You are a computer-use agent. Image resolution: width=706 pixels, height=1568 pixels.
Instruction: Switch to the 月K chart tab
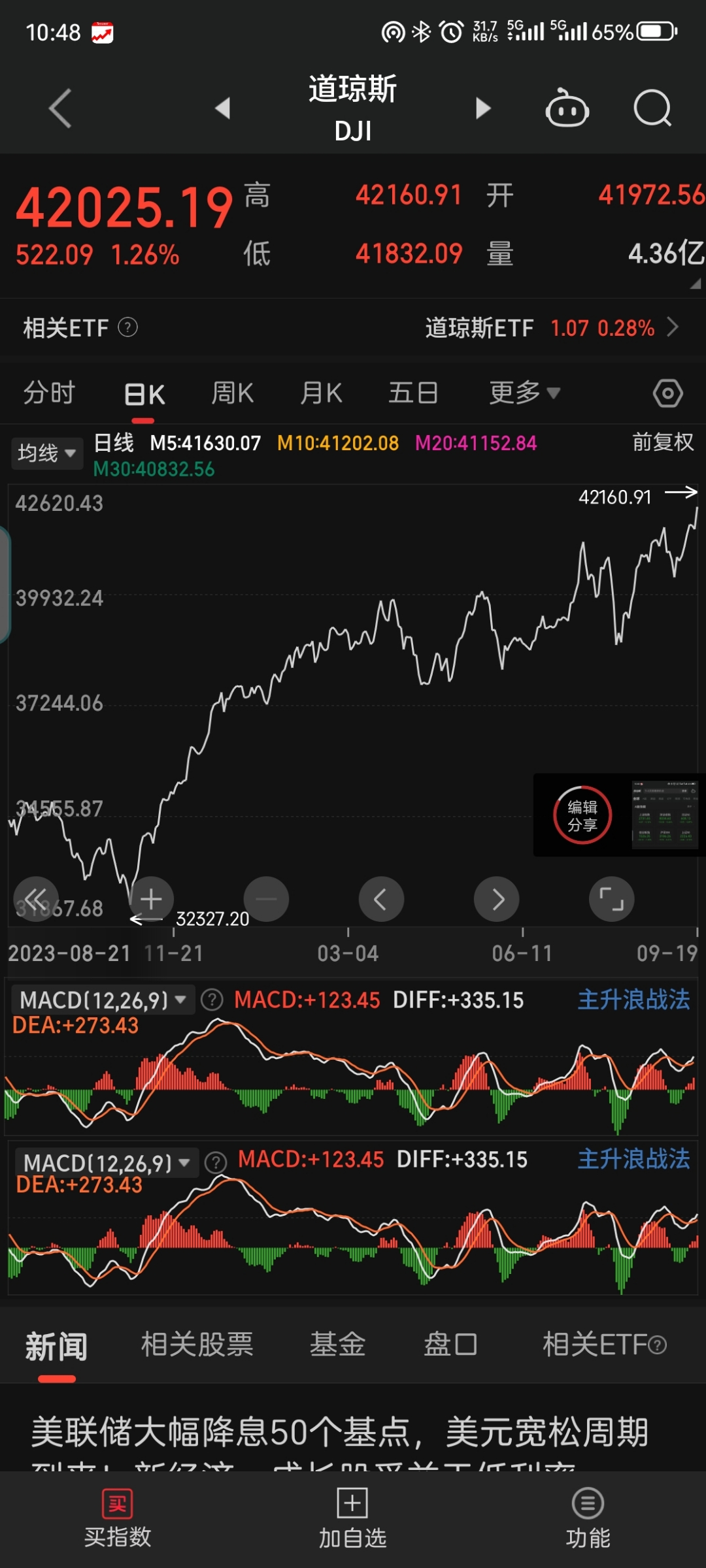[321, 393]
